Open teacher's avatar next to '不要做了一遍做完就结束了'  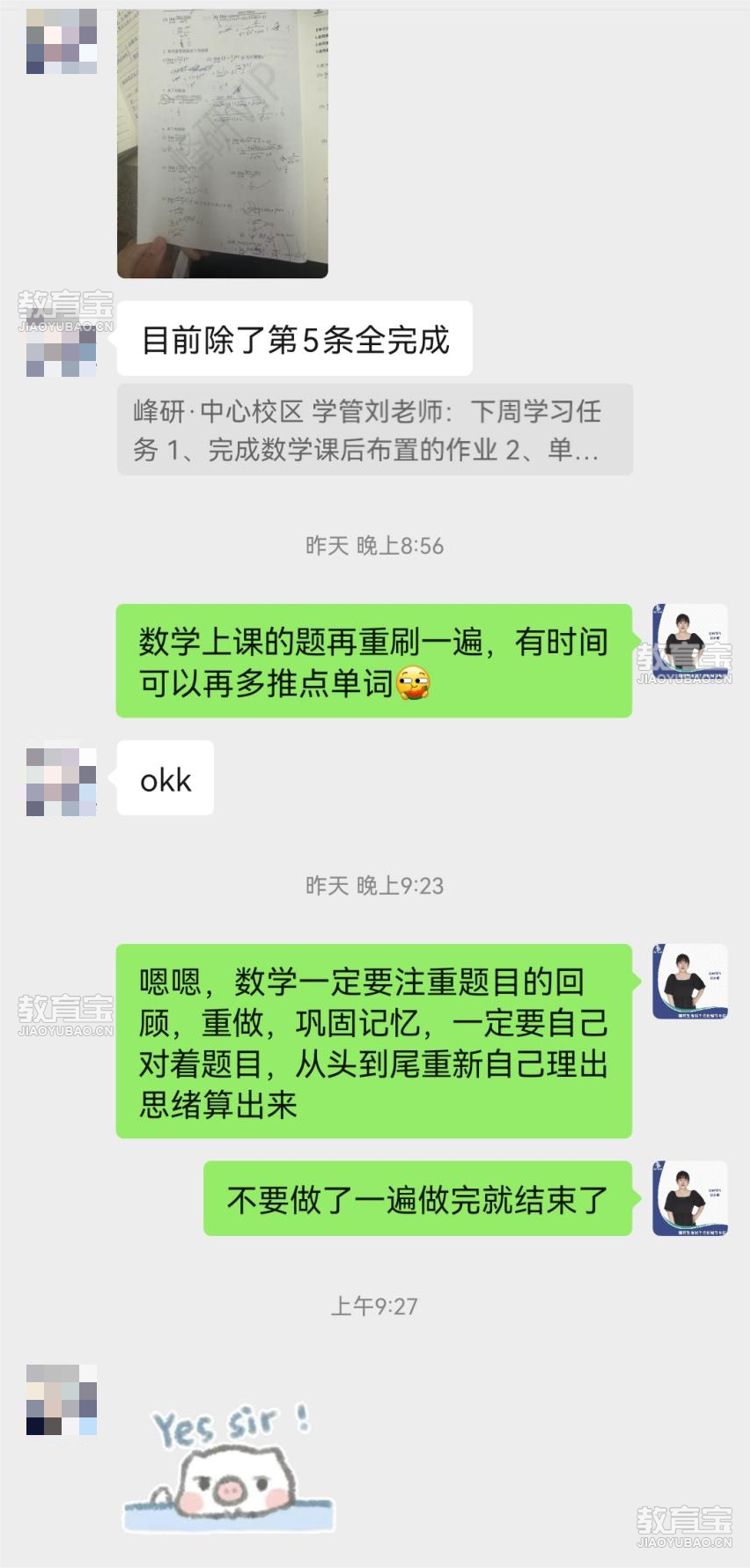point(689,1198)
